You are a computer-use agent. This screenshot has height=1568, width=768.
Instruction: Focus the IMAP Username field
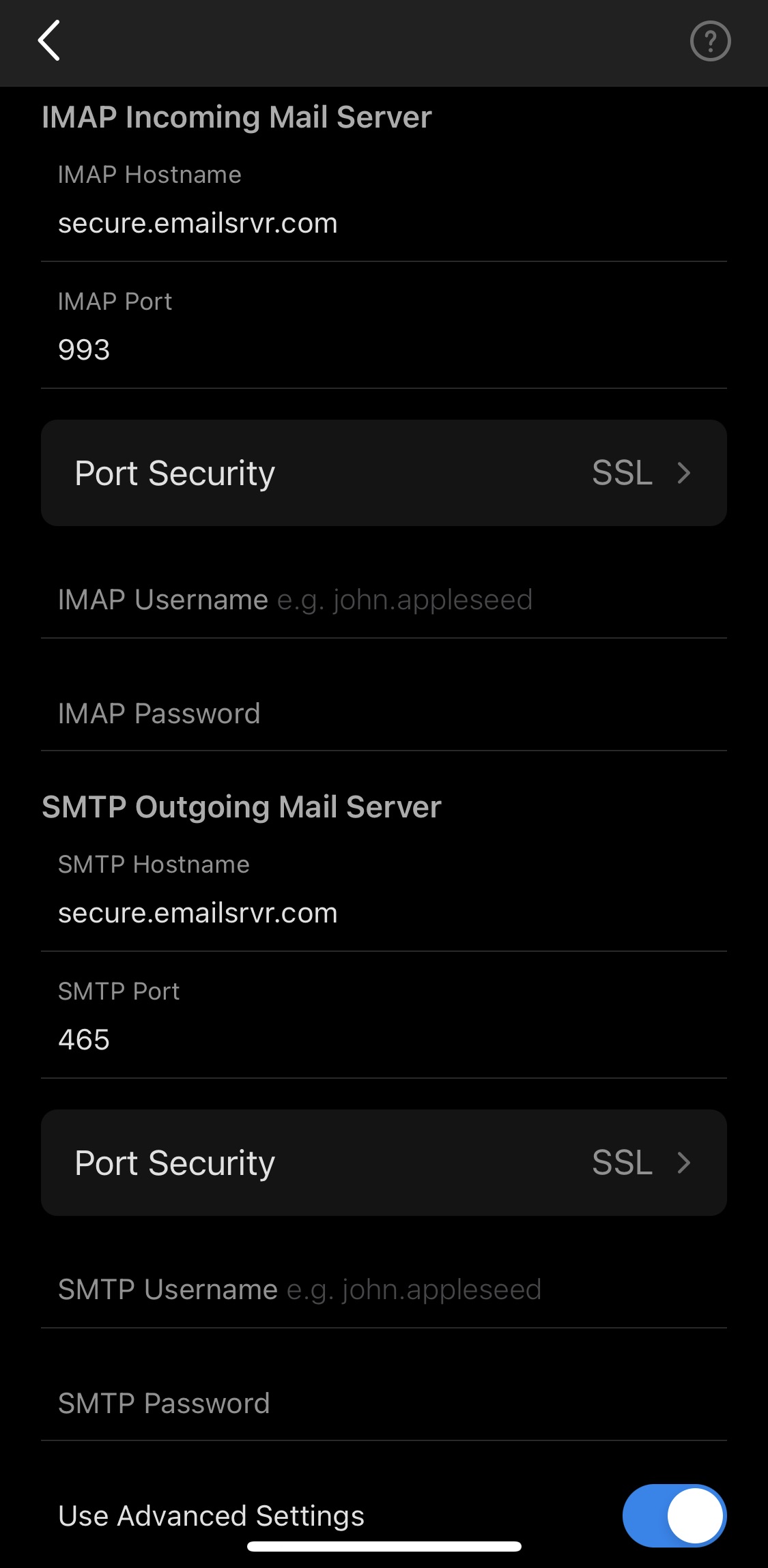point(382,600)
